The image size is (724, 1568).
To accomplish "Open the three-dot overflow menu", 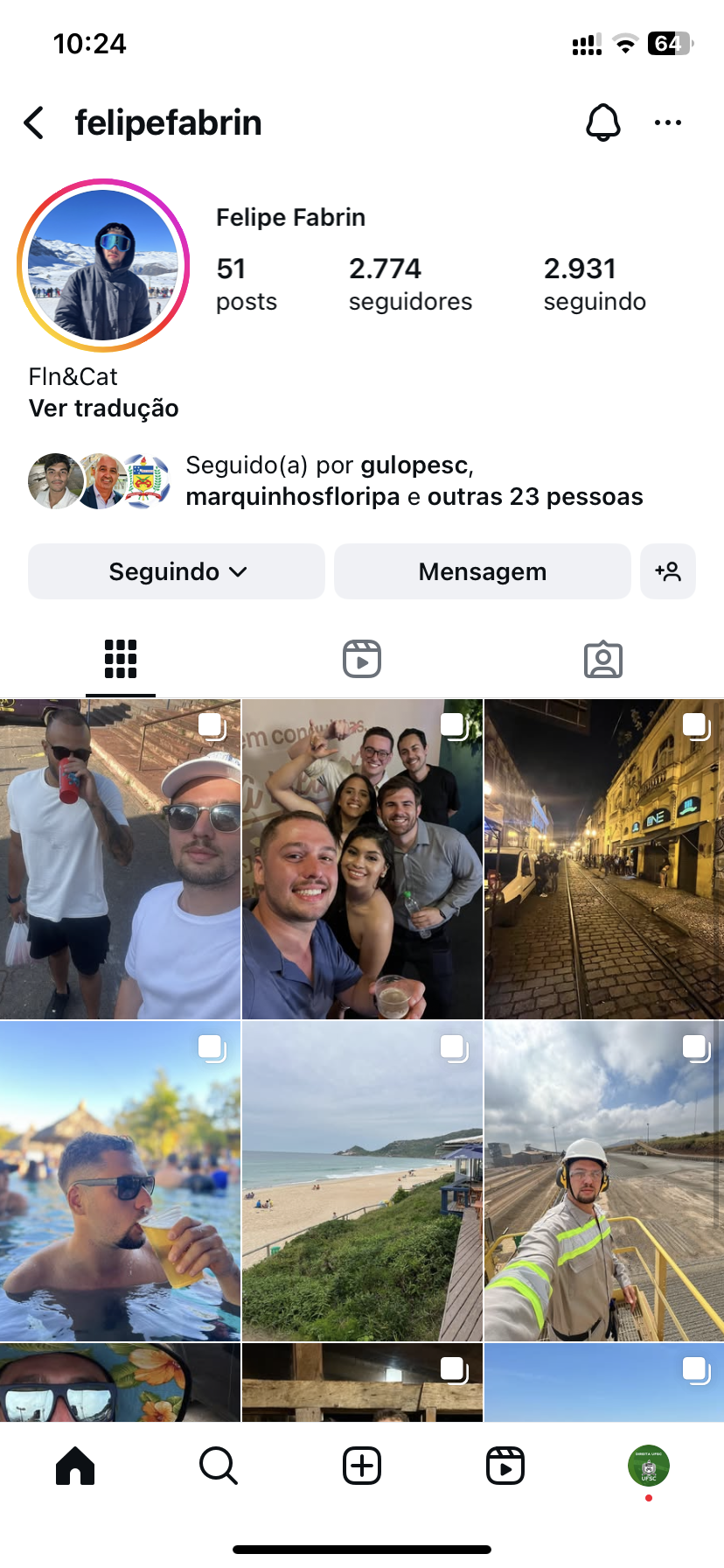I will point(667,123).
